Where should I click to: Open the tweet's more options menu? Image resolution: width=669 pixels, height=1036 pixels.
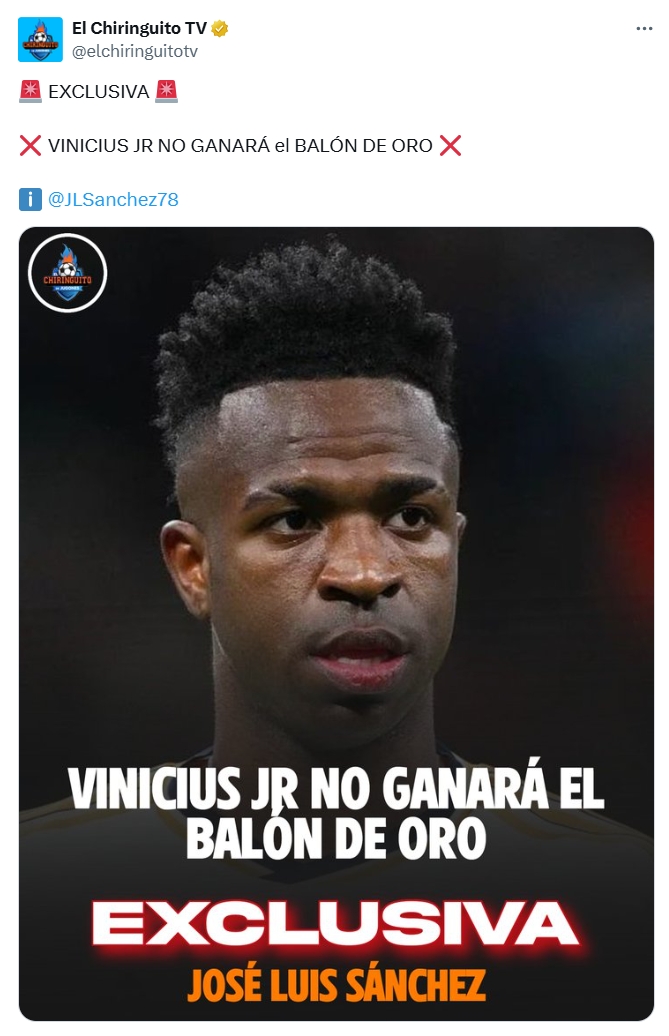click(x=644, y=29)
